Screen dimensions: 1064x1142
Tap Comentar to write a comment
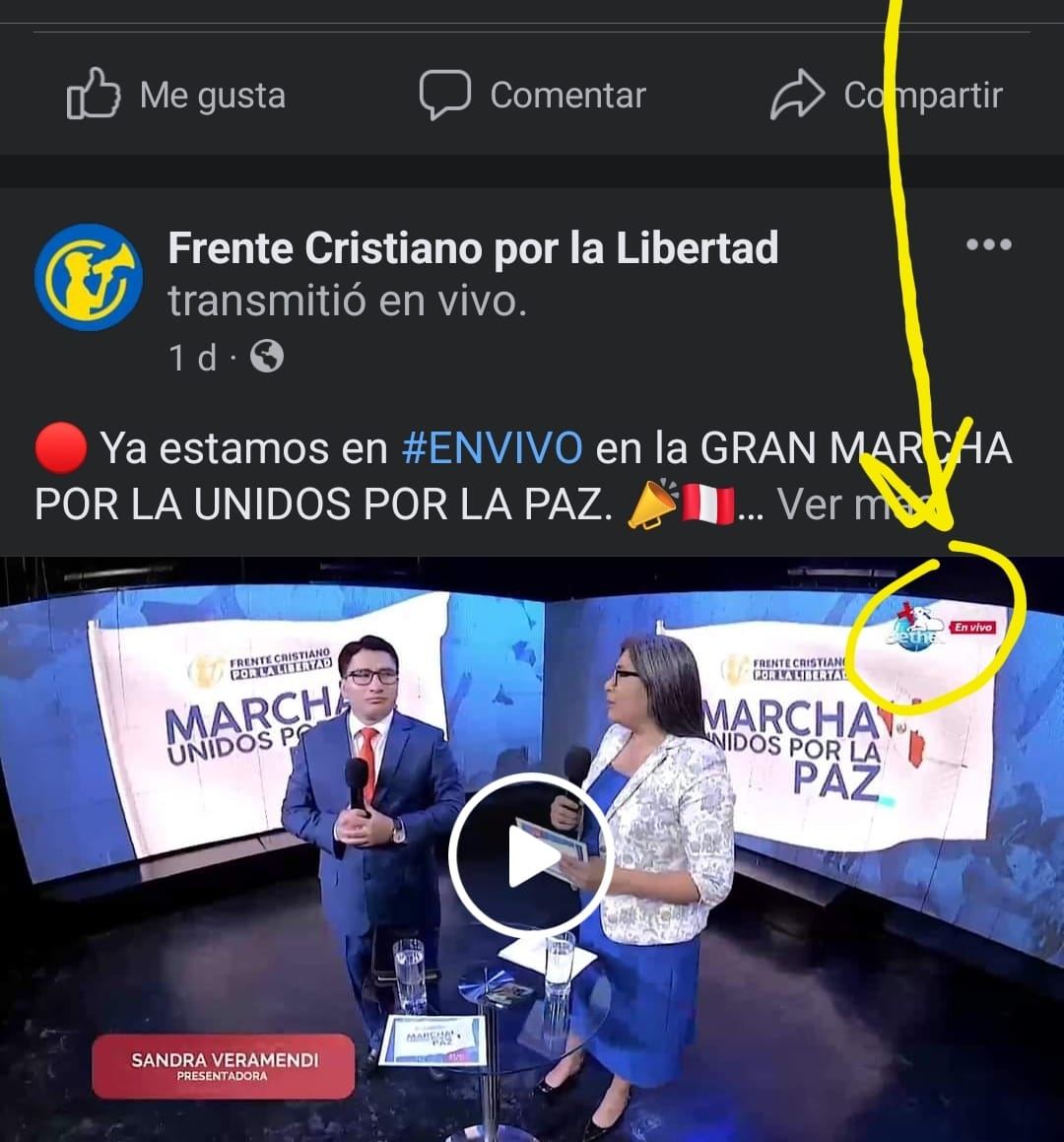tap(533, 96)
